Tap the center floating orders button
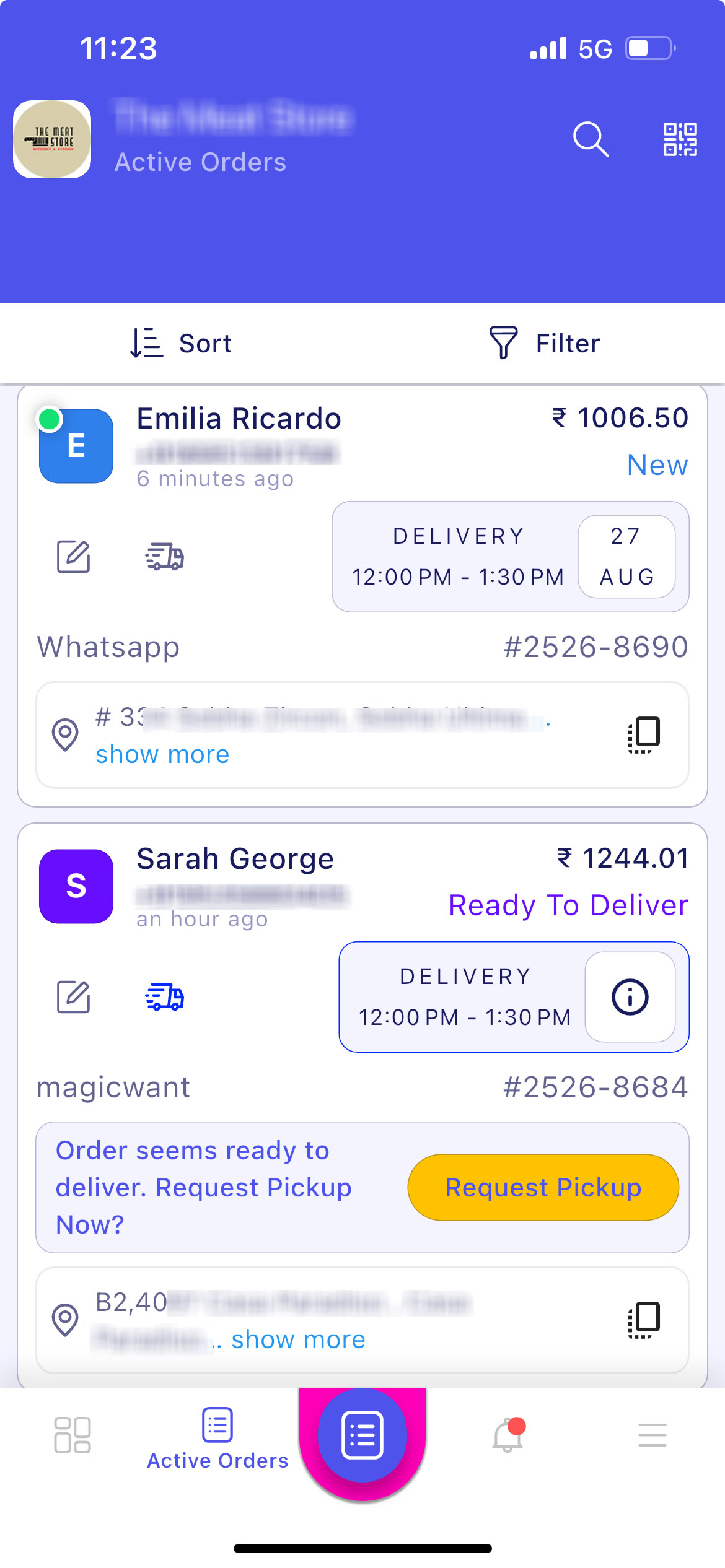The image size is (725, 1568). coord(362,1435)
